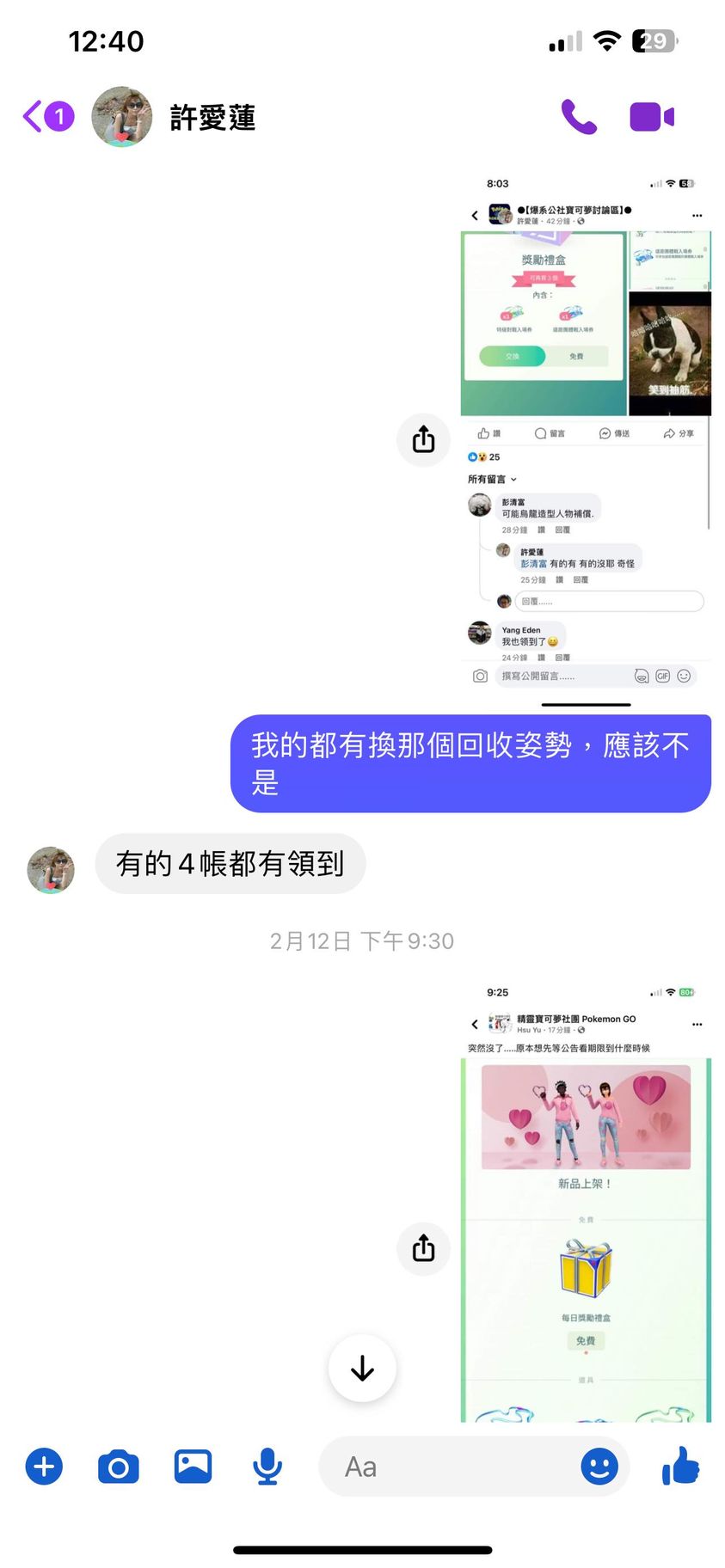Screen dimensions: 725x1568
Task: Record a voice message
Action: [x=267, y=1467]
